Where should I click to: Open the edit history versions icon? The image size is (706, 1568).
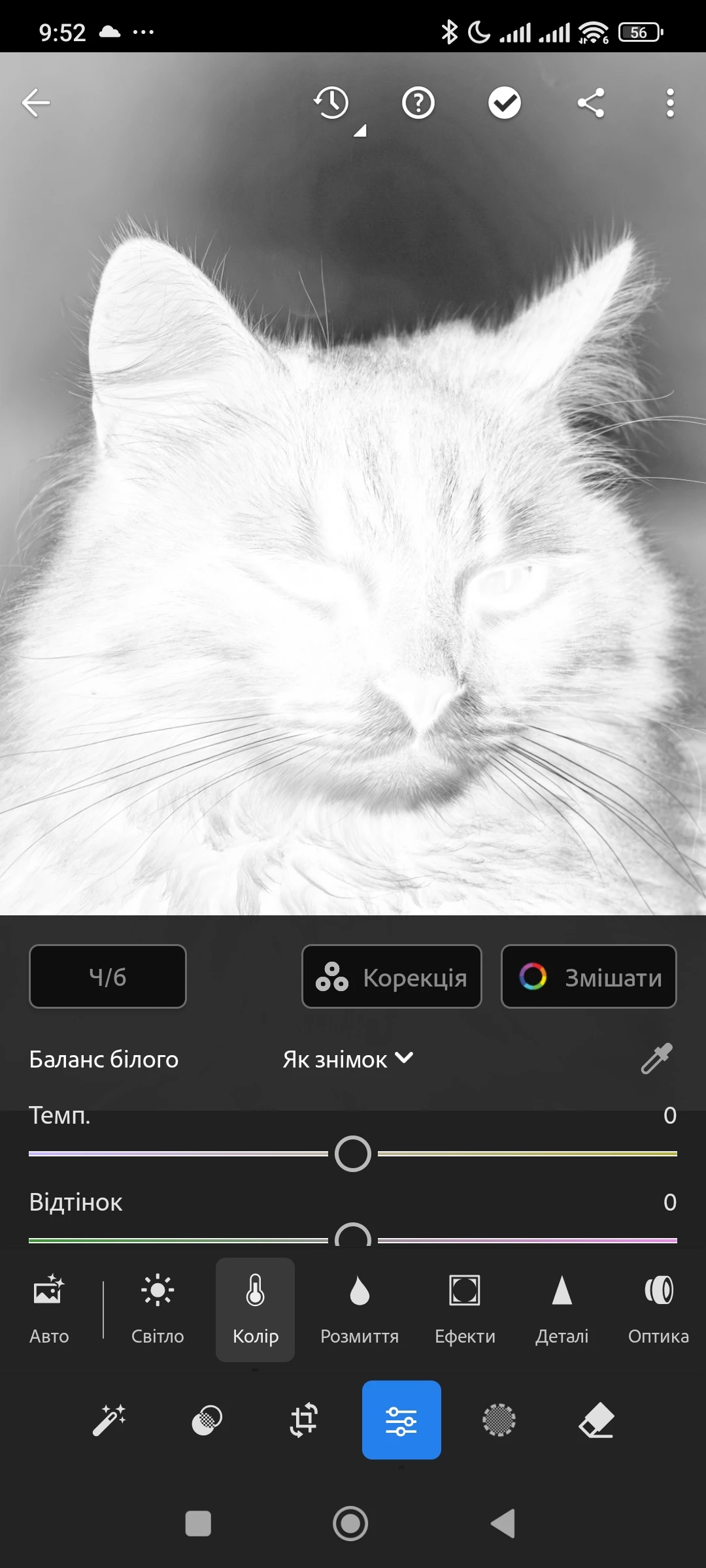[x=332, y=103]
